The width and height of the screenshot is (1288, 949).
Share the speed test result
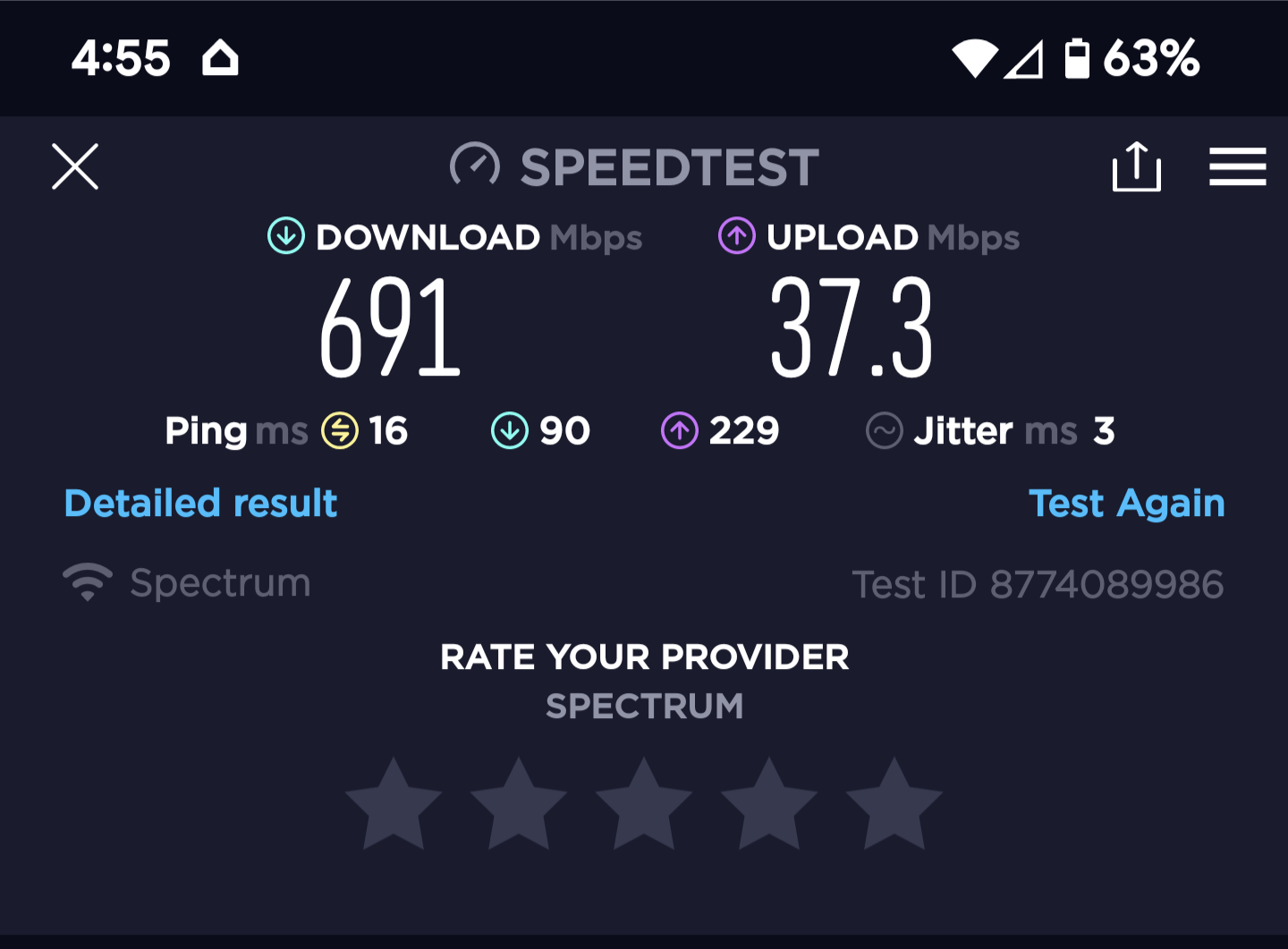tap(1136, 166)
